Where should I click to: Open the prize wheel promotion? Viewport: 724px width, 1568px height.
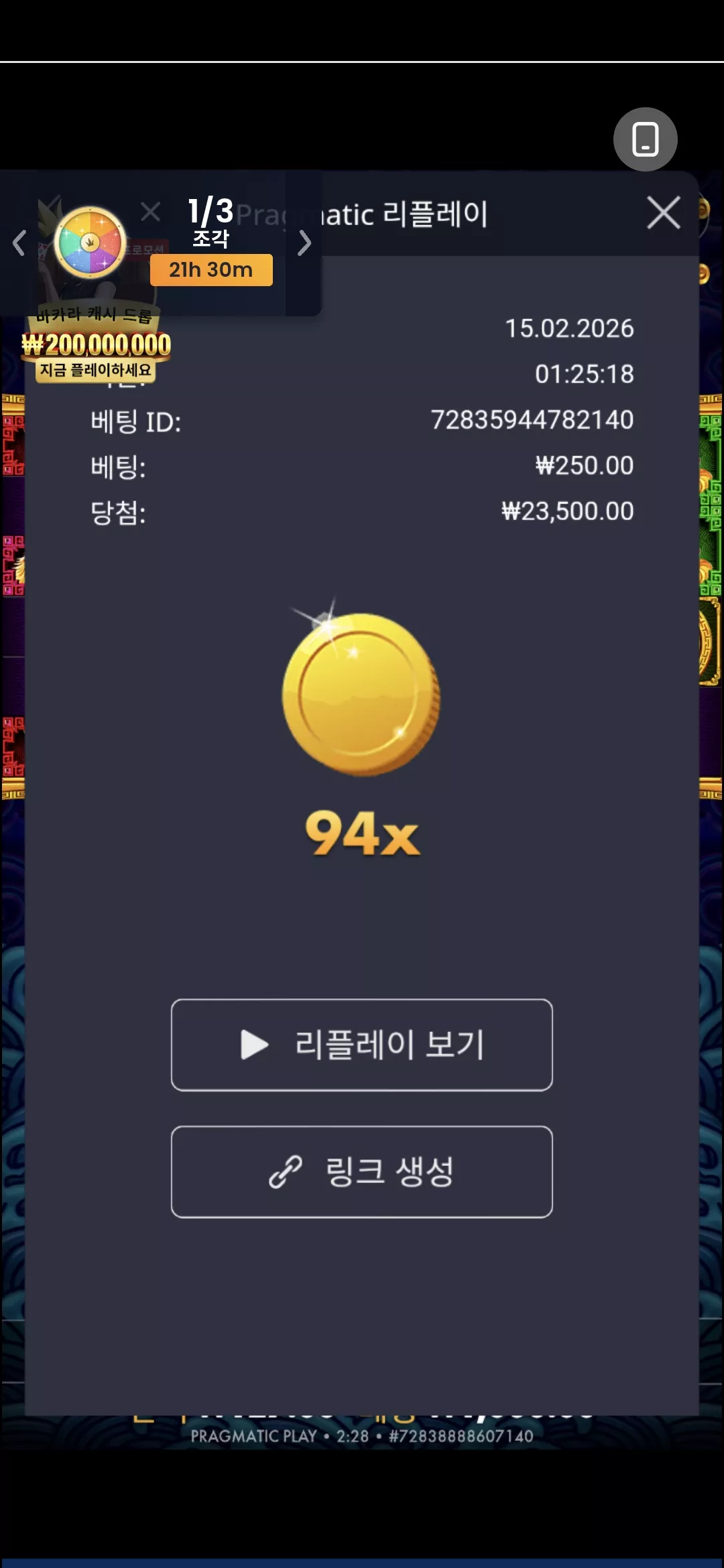[x=90, y=243]
